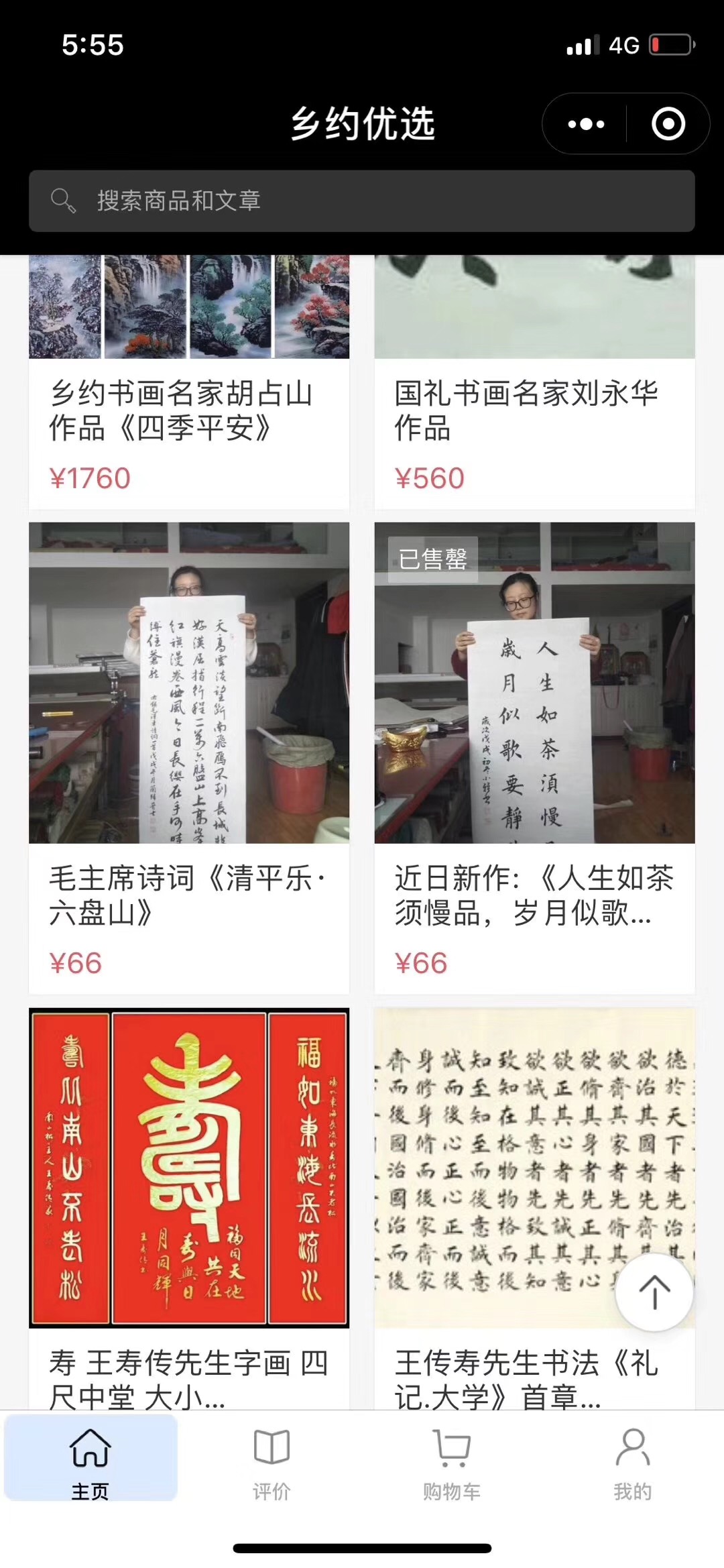Close the mini program via the circle icon
This screenshot has width=724, height=1568.
pyautogui.click(x=668, y=124)
